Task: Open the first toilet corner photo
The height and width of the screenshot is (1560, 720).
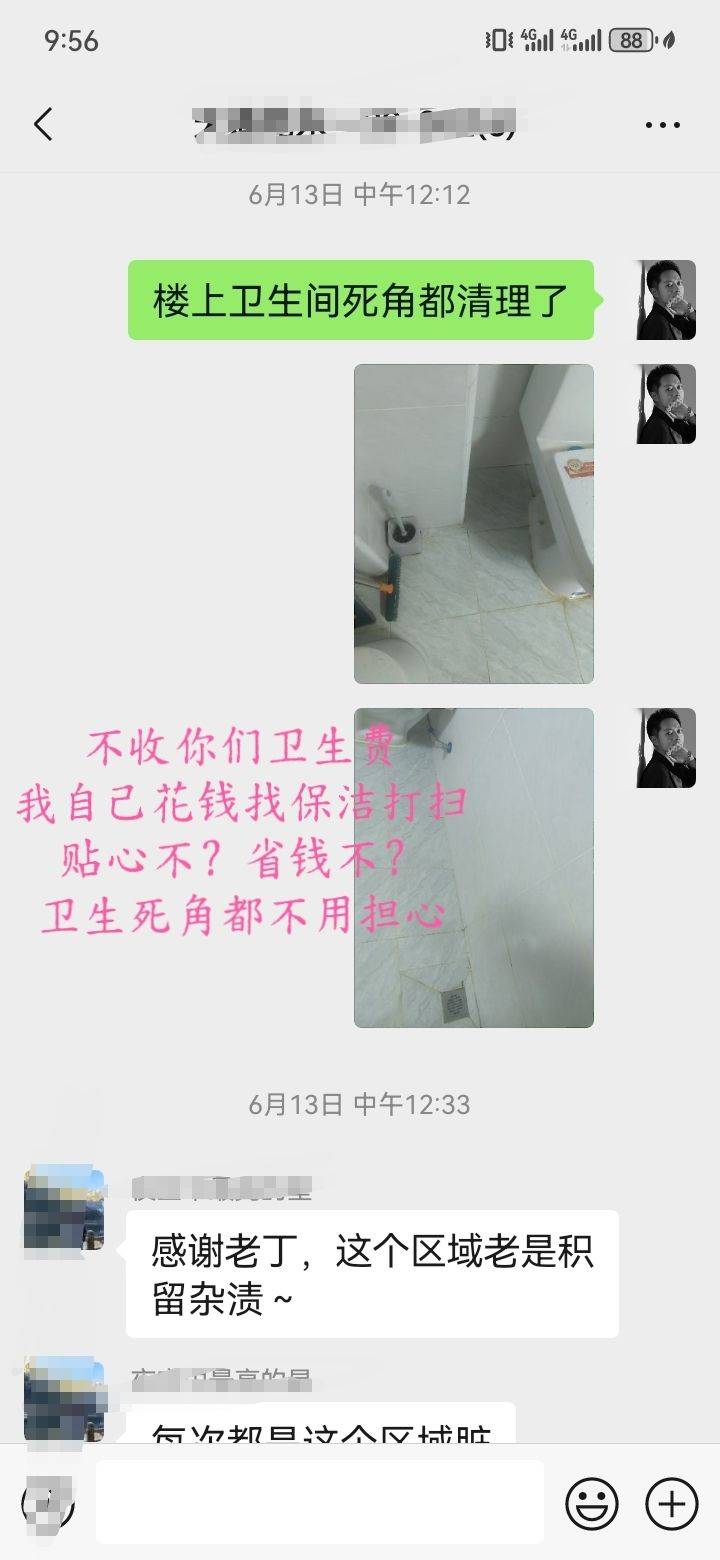Action: click(474, 523)
